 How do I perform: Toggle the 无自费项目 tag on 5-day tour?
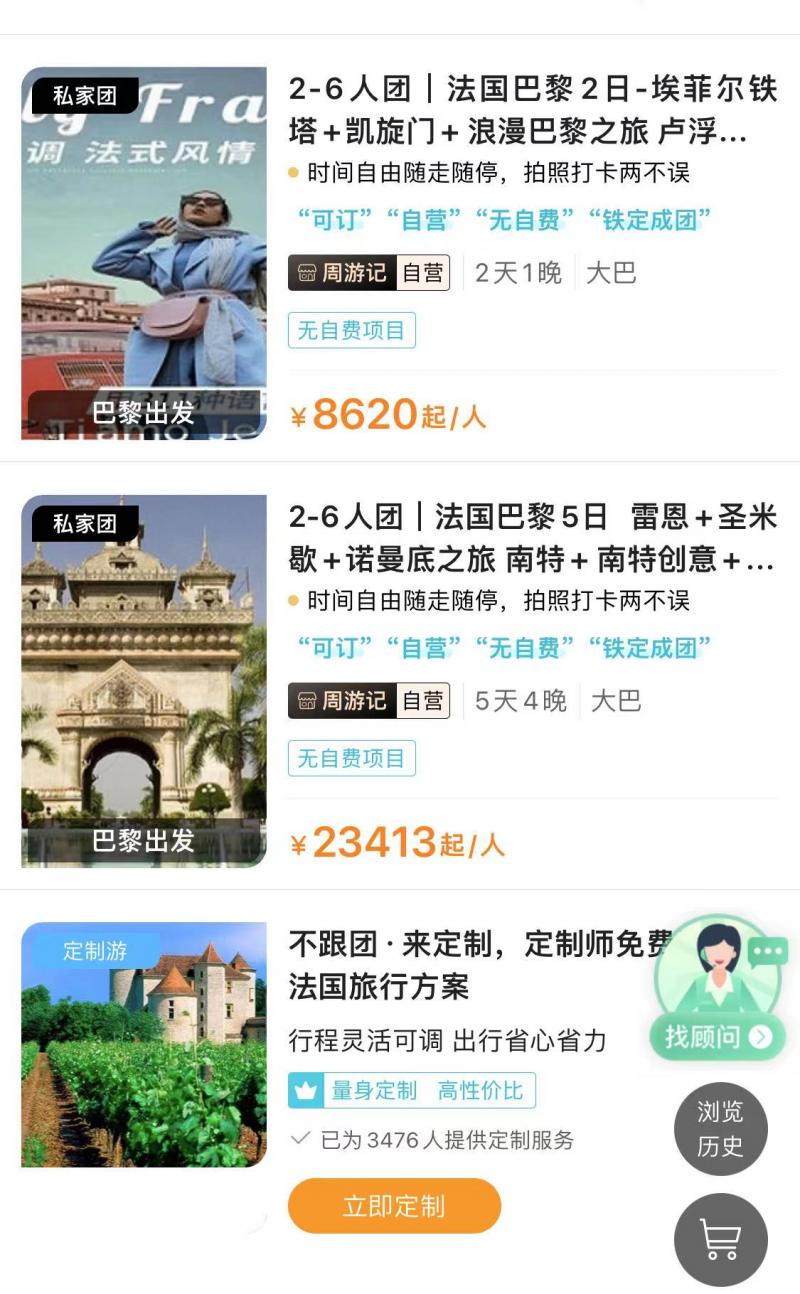click(352, 758)
